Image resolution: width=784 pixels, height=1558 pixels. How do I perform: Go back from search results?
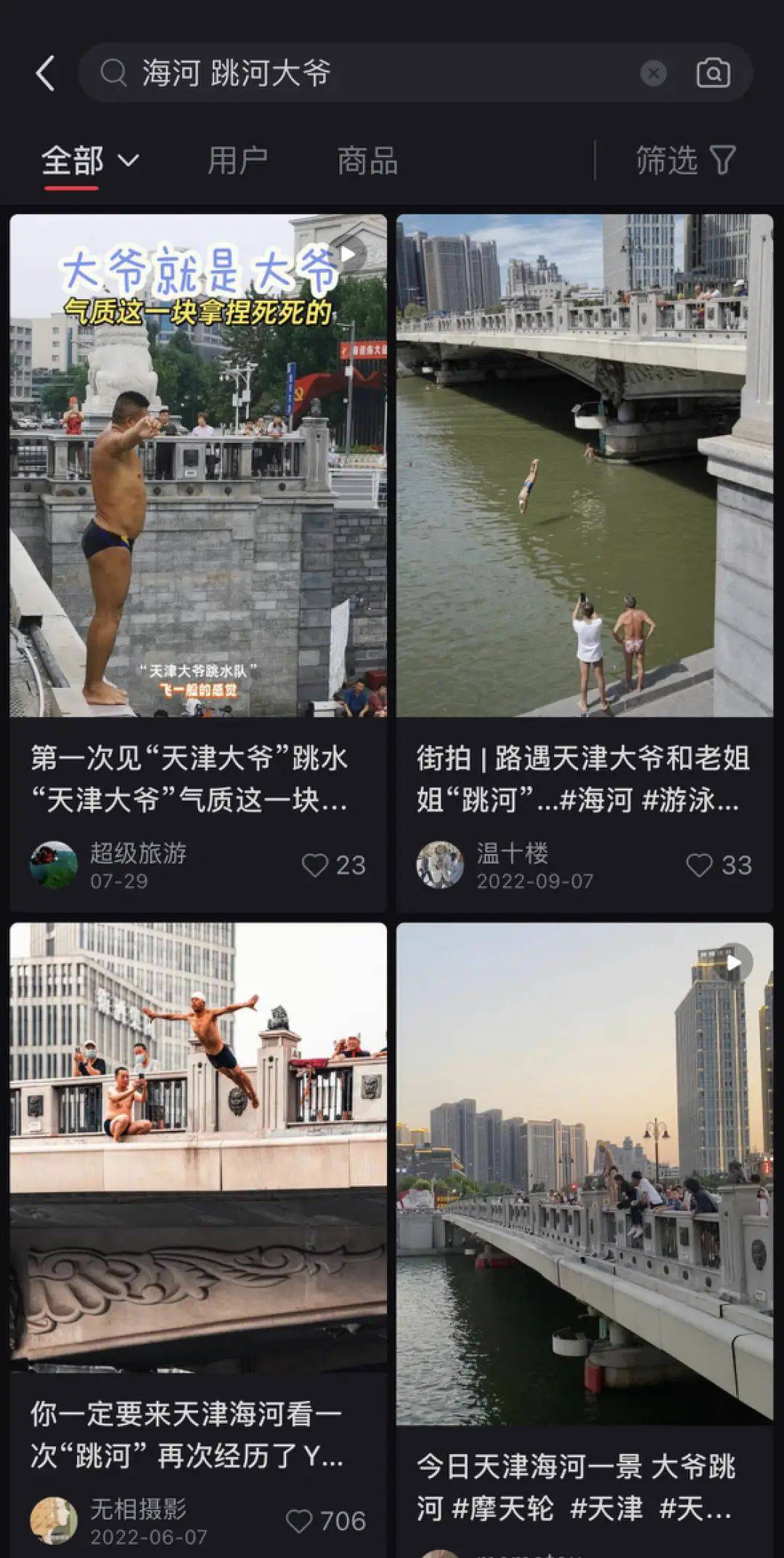[x=45, y=73]
